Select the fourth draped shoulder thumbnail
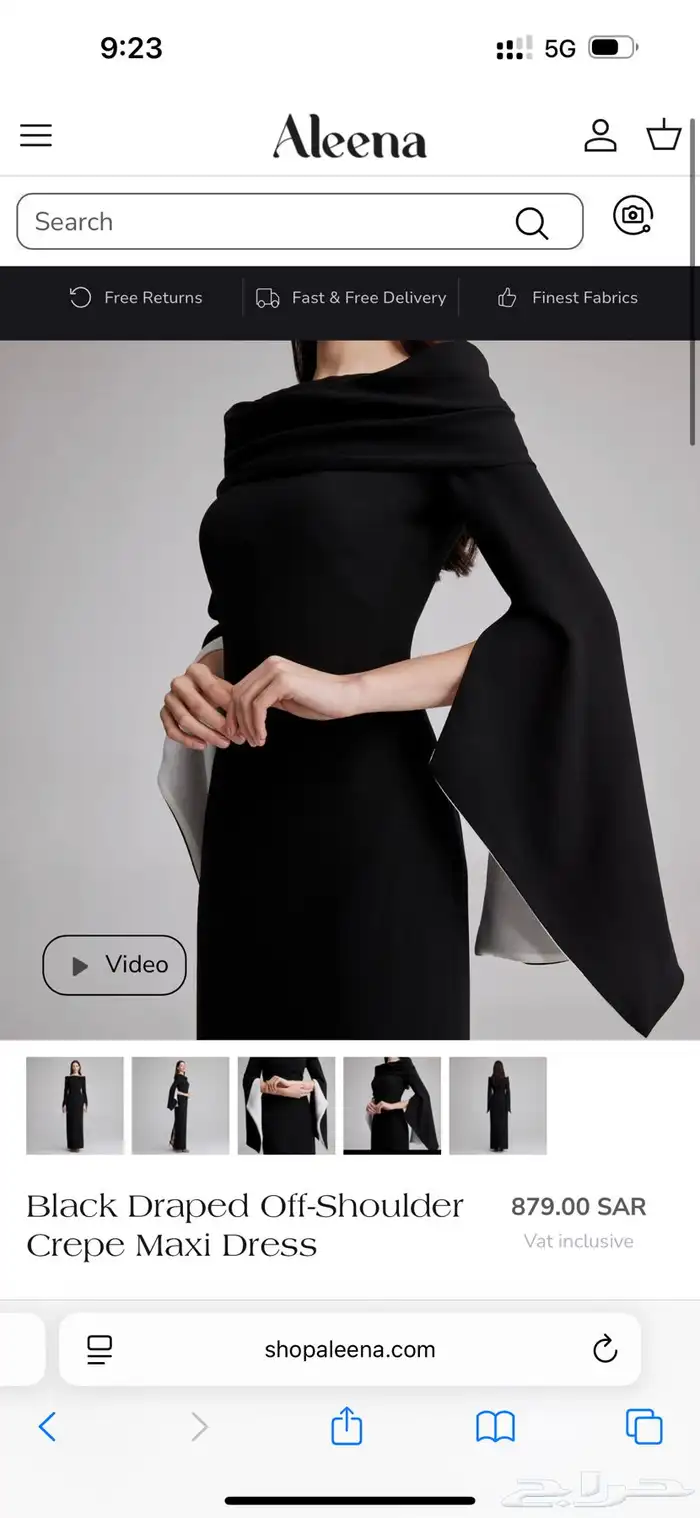Viewport: 700px width, 1518px height. (x=392, y=1105)
